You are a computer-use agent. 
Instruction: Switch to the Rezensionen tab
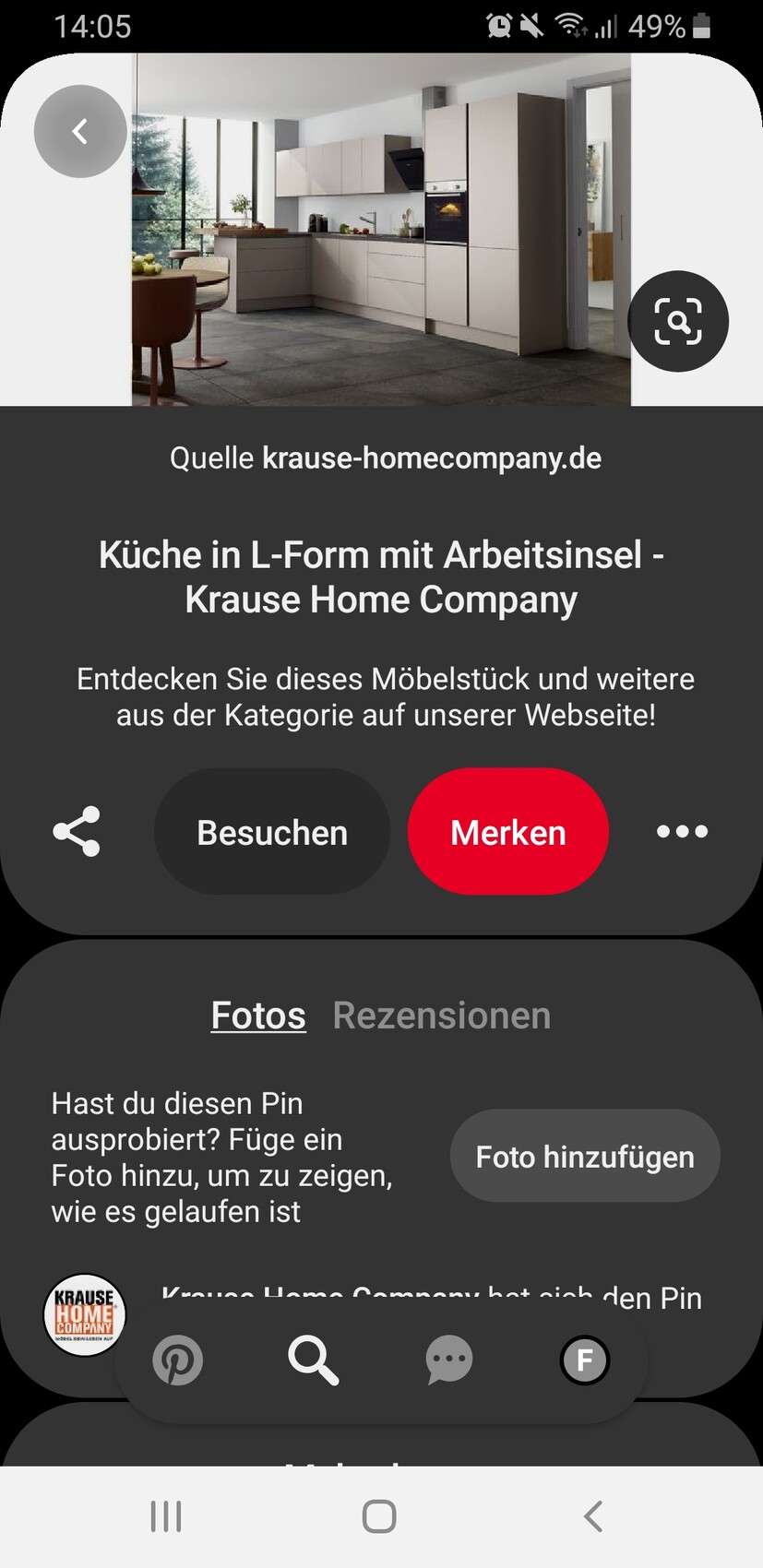click(441, 1016)
